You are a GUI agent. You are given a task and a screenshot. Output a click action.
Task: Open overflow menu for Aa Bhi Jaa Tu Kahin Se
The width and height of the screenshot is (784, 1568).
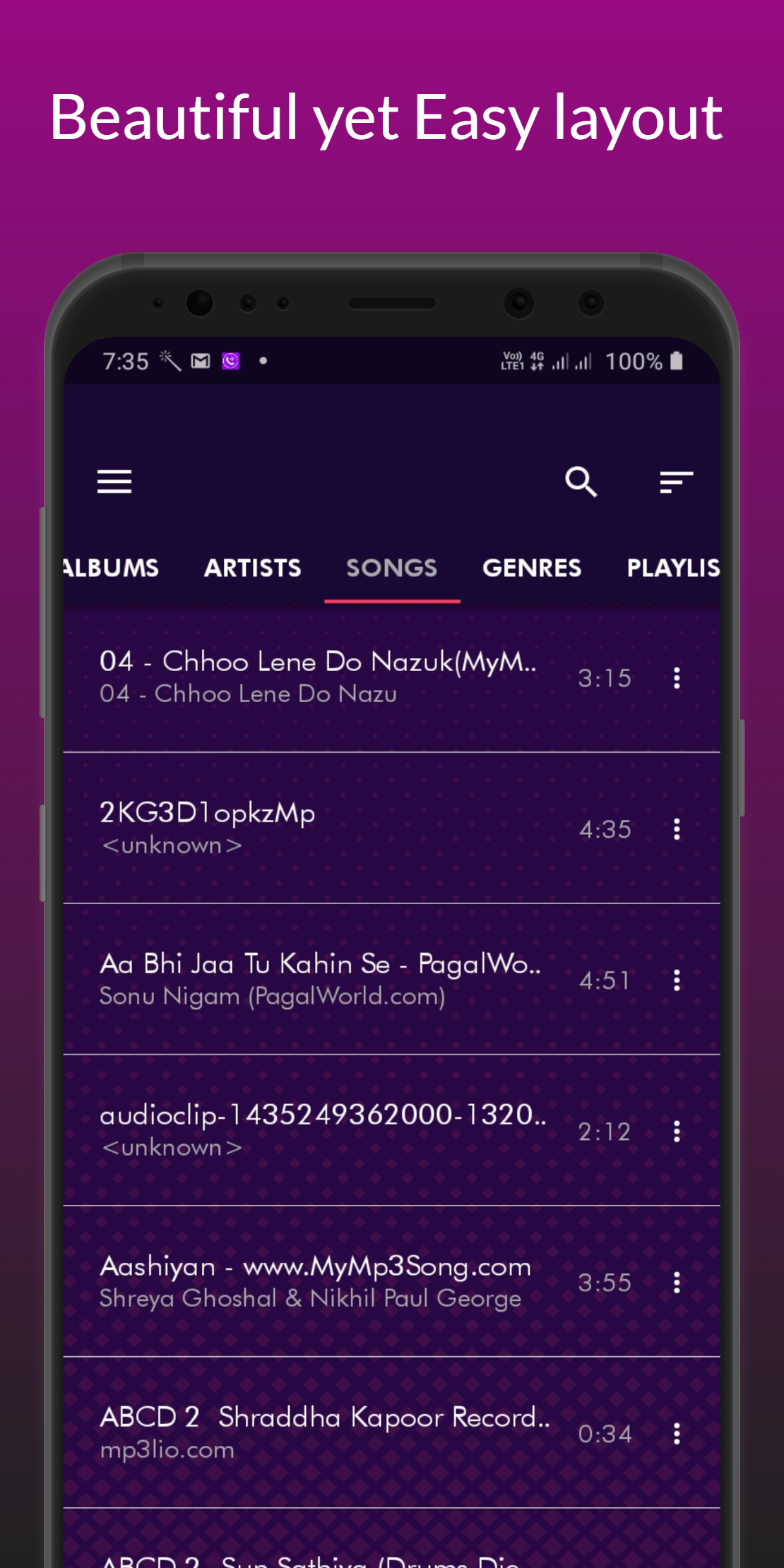point(677,980)
